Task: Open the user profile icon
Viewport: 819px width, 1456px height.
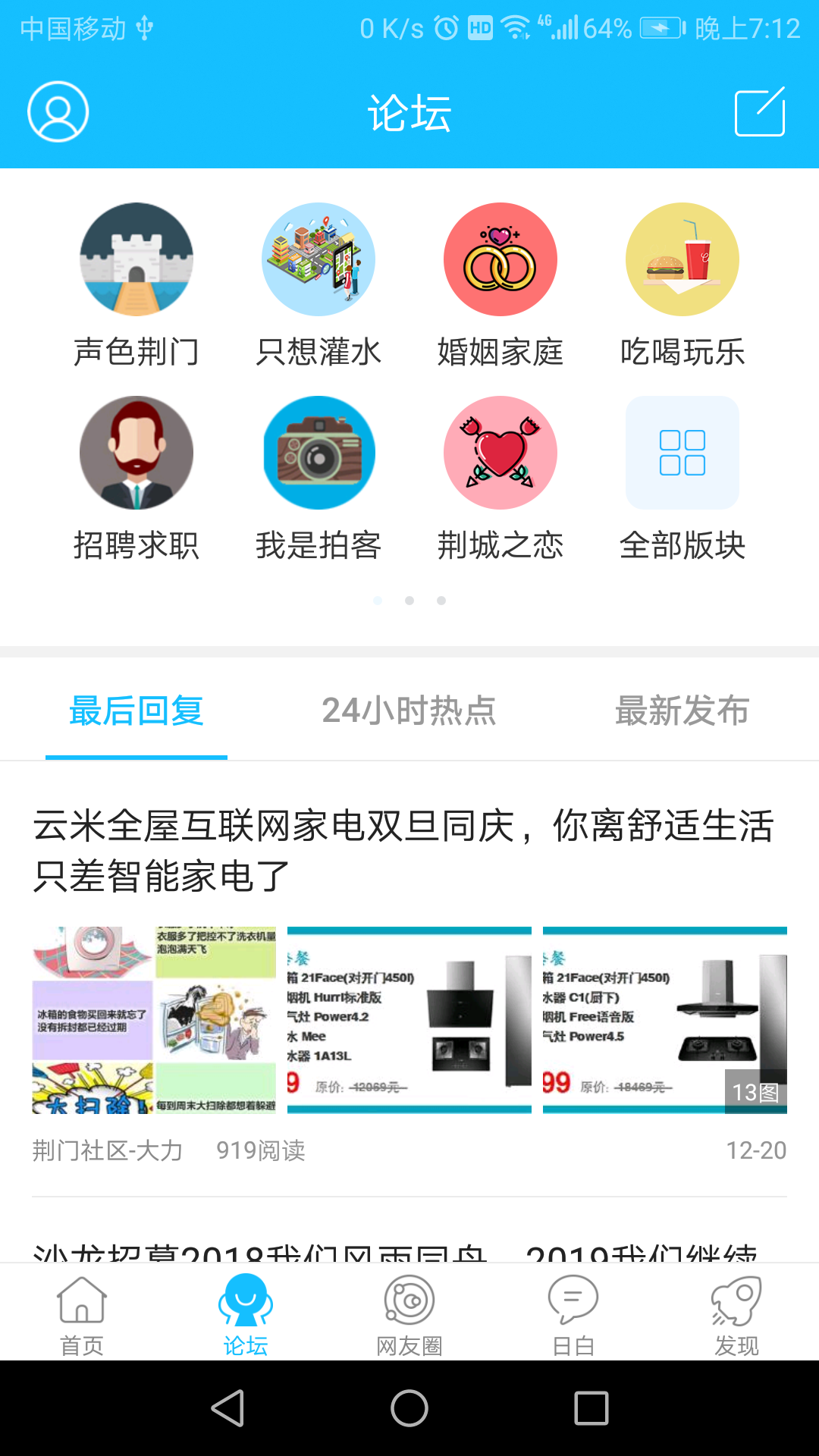Action: tap(58, 112)
